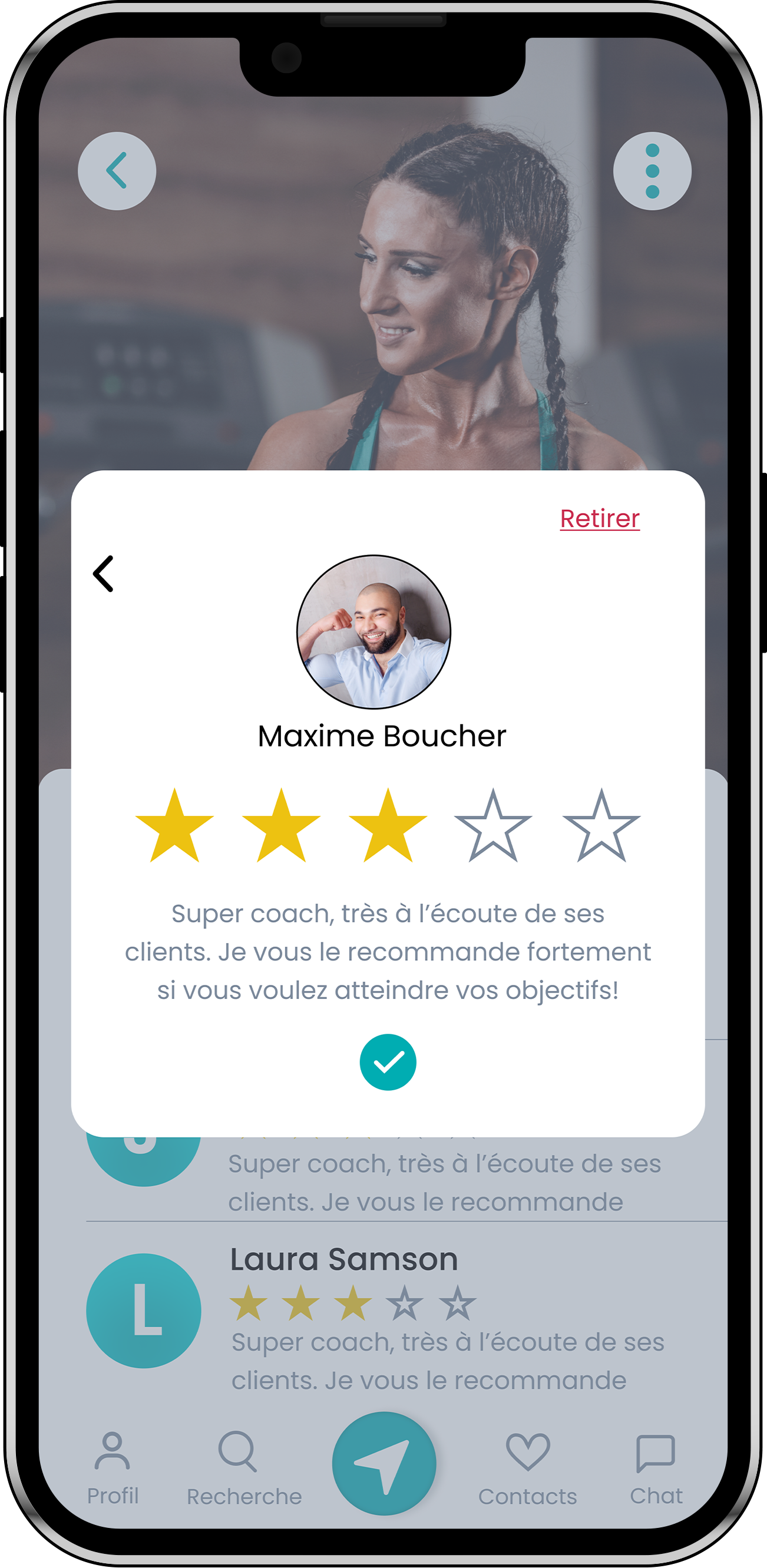Switch to the Chat tab

[x=656, y=1467]
